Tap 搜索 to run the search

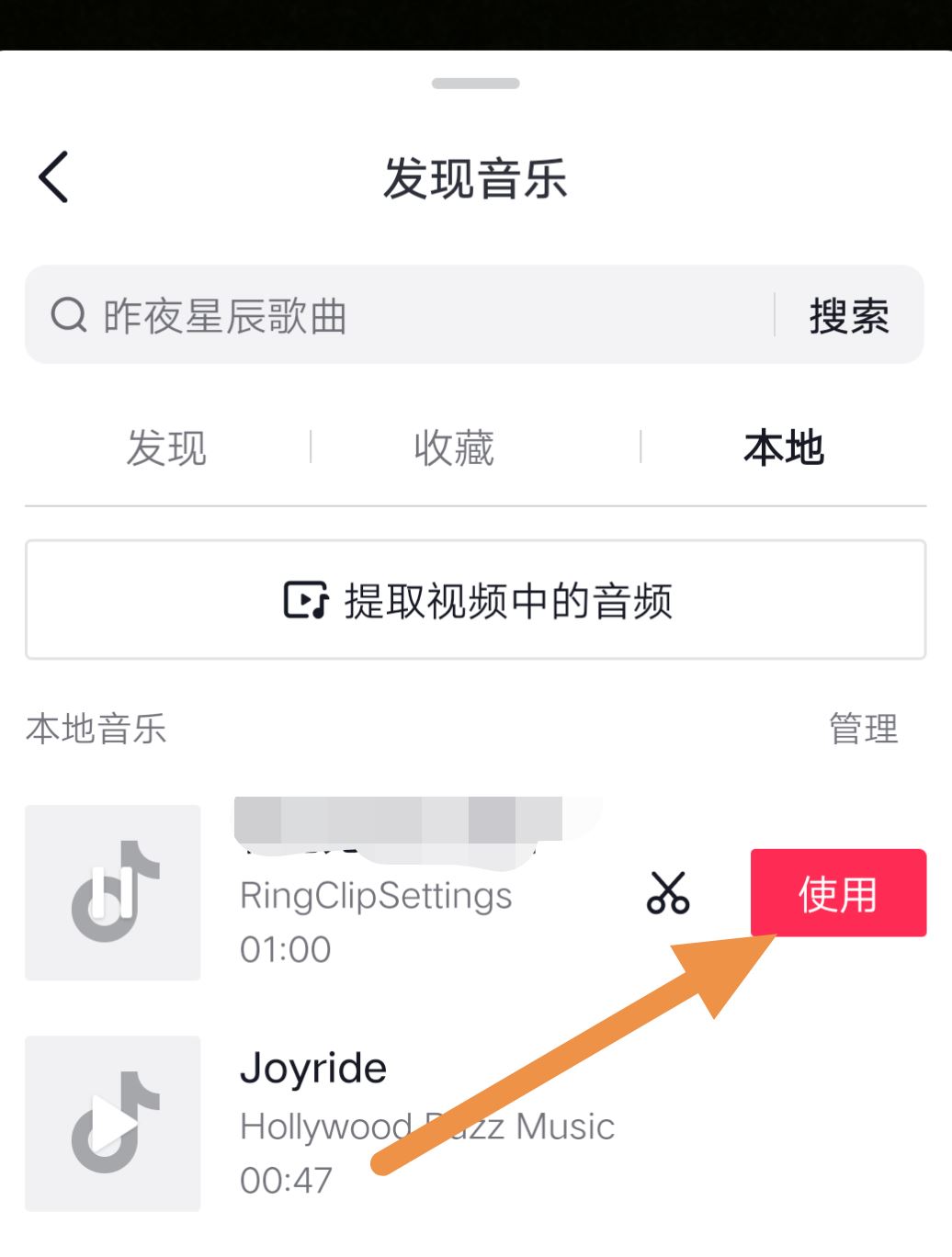[x=849, y=315]
